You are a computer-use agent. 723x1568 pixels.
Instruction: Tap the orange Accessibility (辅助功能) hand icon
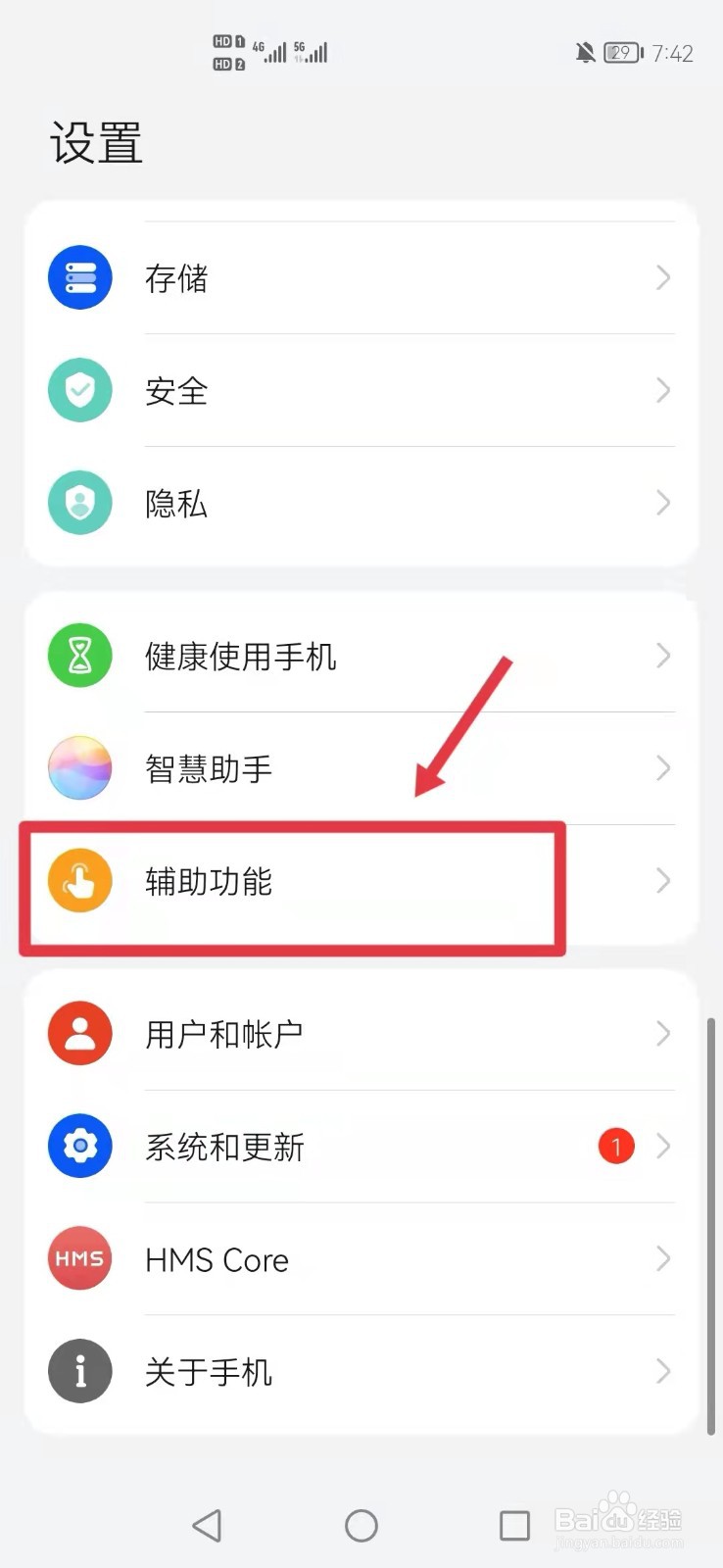[79, 880]
